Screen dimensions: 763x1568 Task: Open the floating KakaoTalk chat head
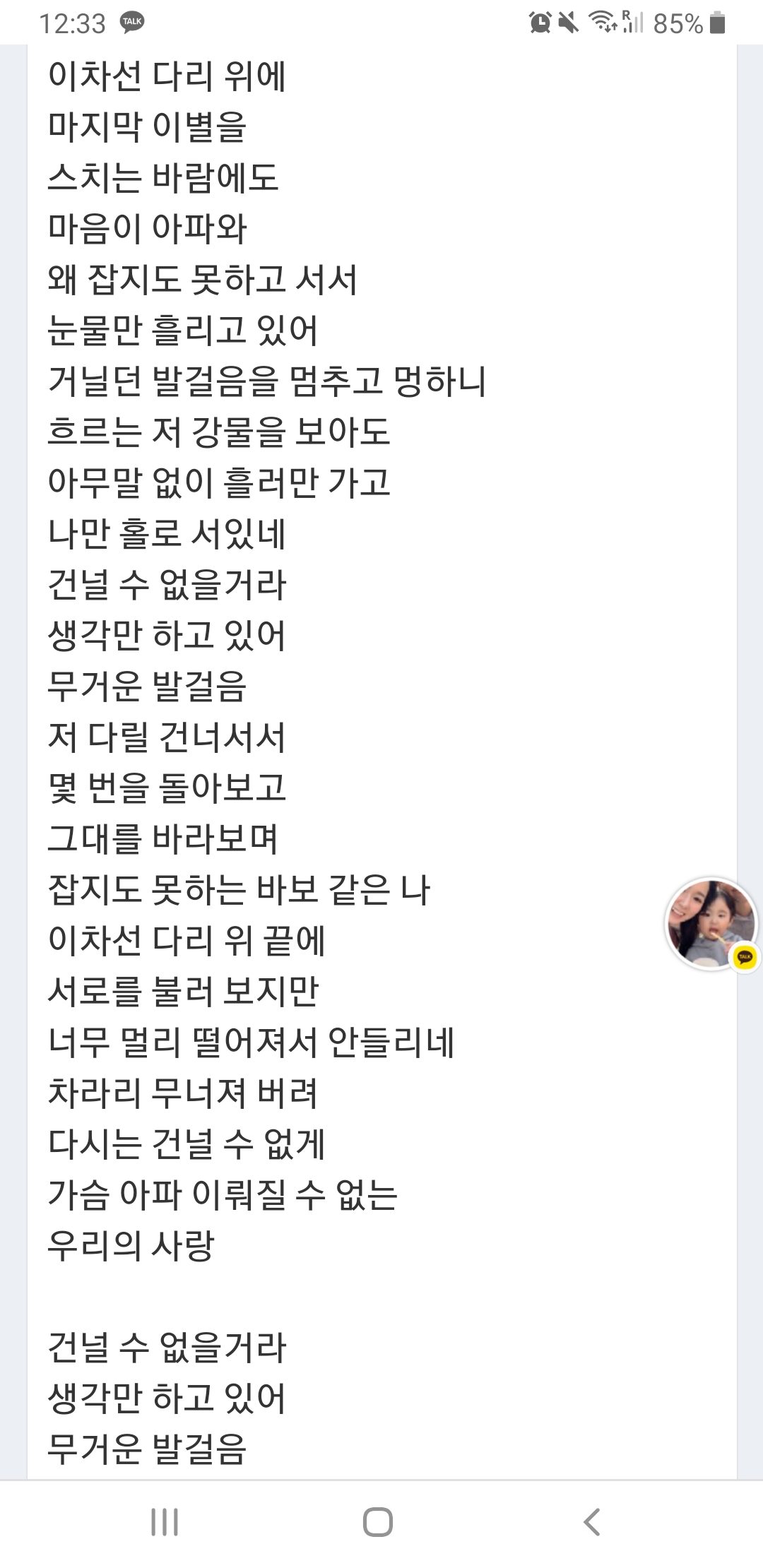click(x=711, y=923)
